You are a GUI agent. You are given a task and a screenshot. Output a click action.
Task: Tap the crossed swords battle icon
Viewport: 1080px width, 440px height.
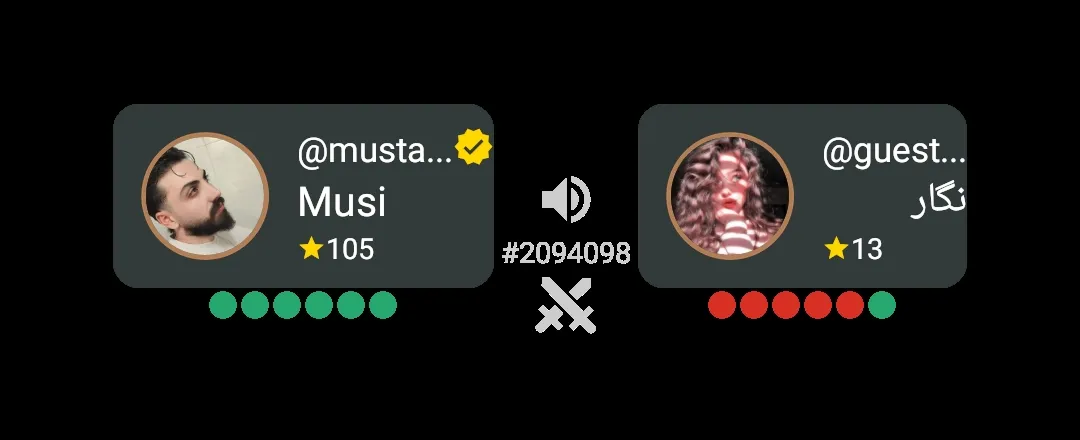coord(565,305)
